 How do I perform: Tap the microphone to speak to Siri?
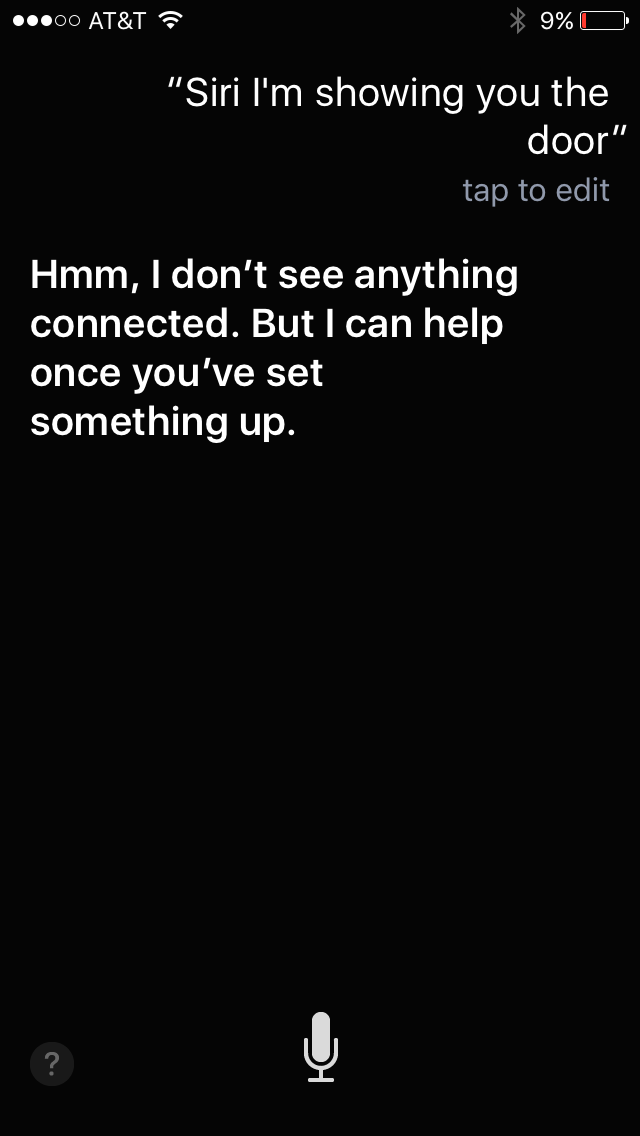pos(320,1046)
